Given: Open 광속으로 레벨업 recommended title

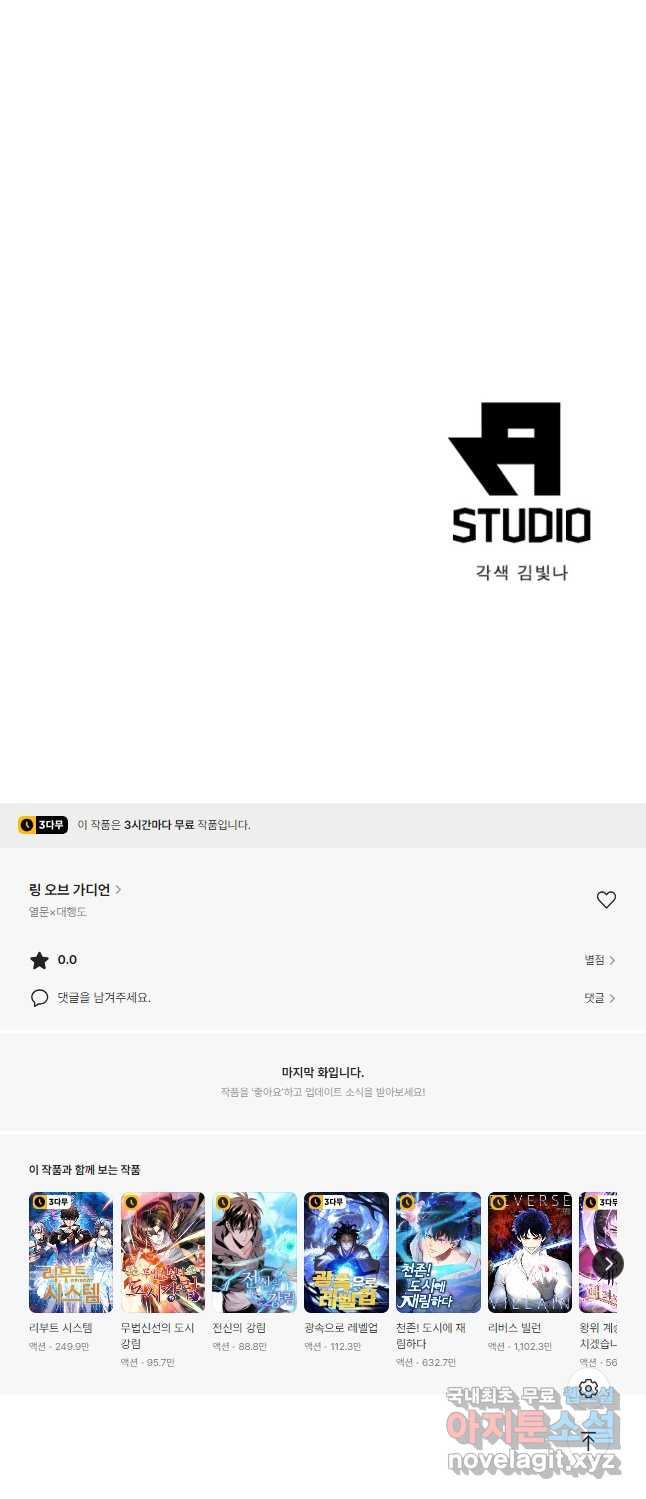Looking at the screenshot, I should 346,1252.
